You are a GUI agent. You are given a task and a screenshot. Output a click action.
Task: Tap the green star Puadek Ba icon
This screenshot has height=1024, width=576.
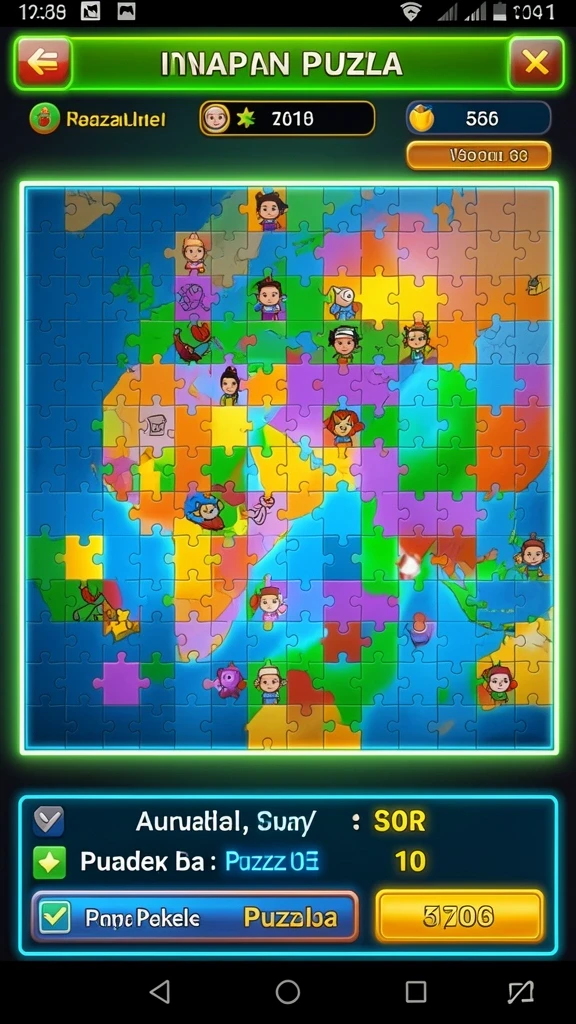[50, 863]
